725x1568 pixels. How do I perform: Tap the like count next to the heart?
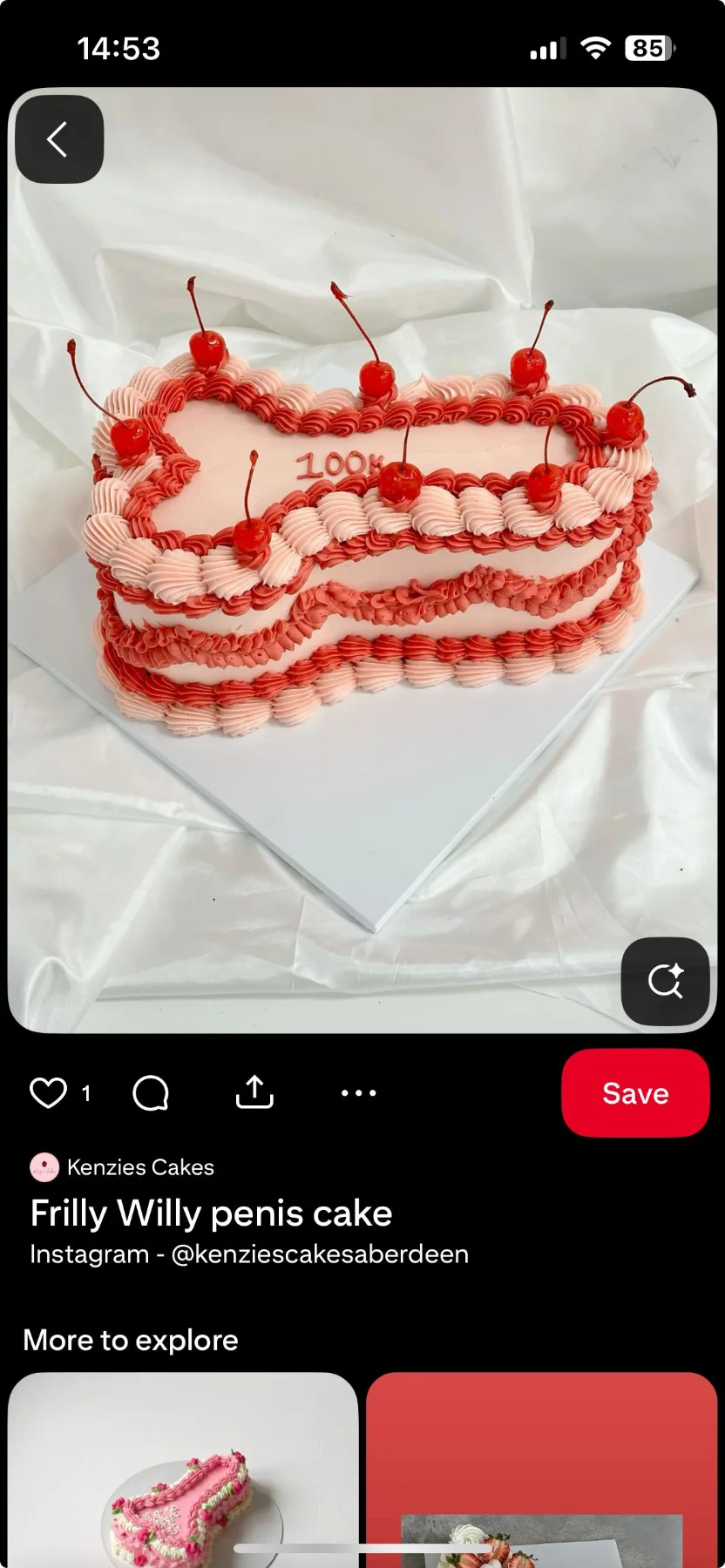pos(85,1092)
